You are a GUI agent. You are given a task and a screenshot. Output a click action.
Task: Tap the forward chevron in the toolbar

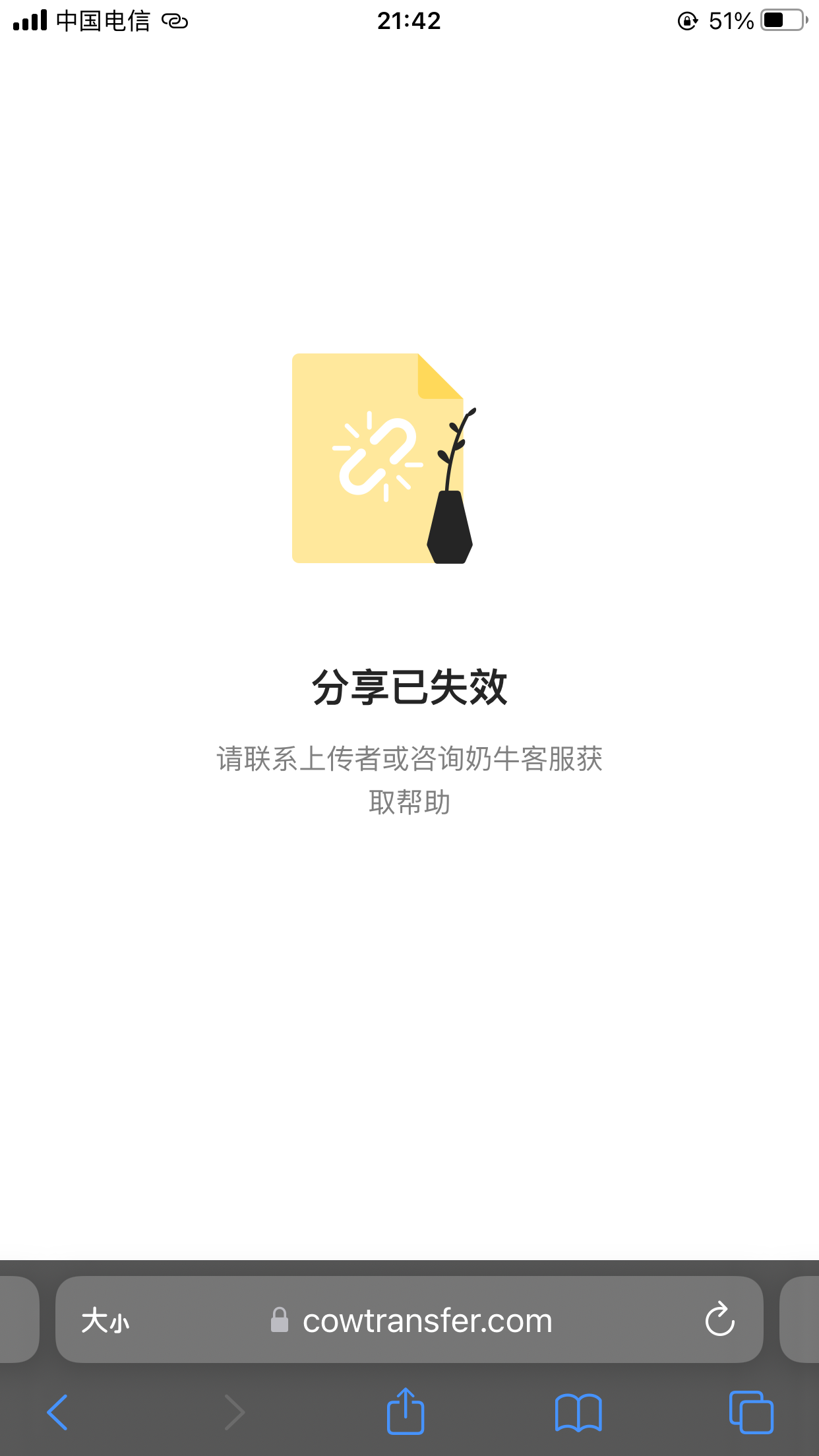[235, 1411]
